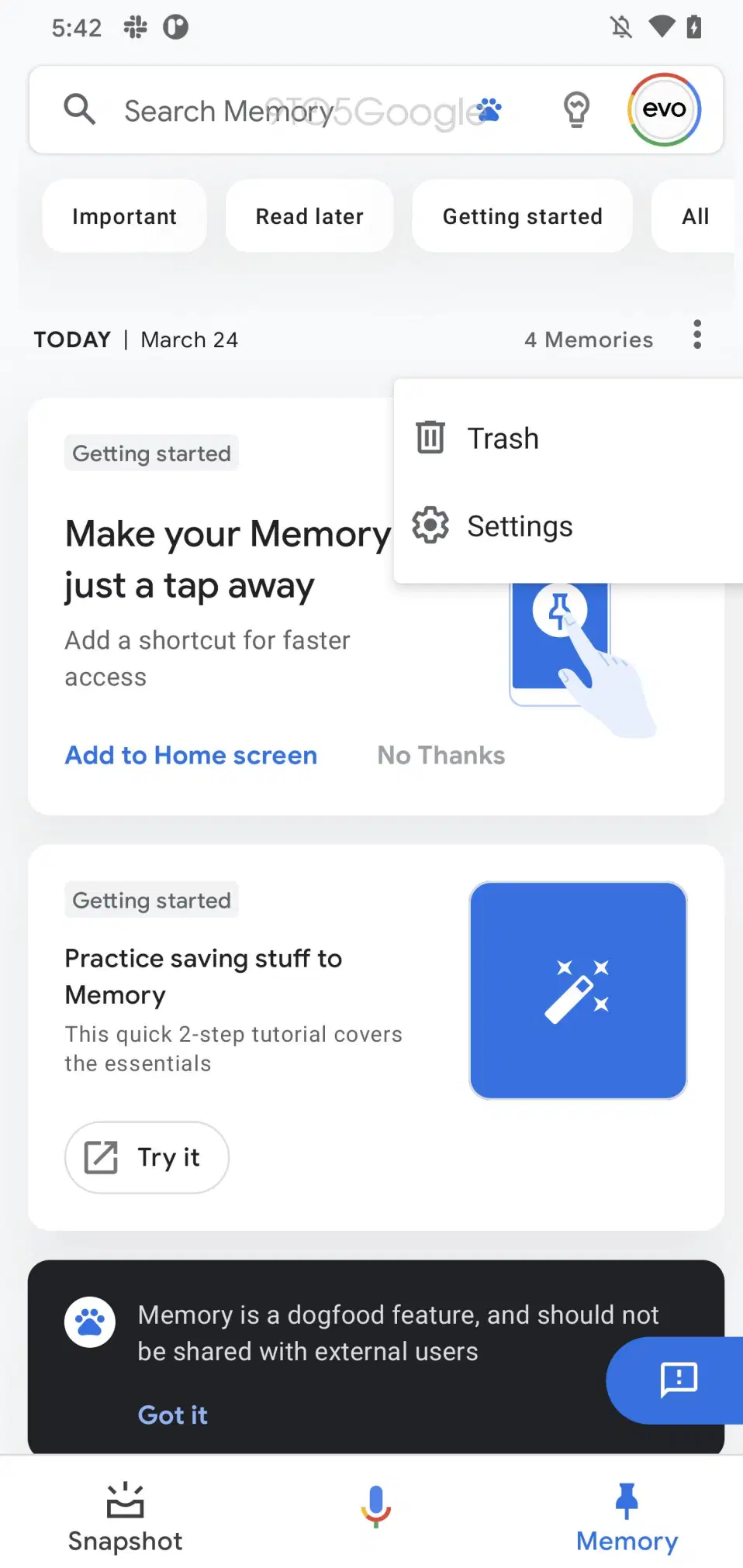This screenshot has height=1568, width=743.
Task: Send feedback via the blue button
Action: (x=678, y=1380)
